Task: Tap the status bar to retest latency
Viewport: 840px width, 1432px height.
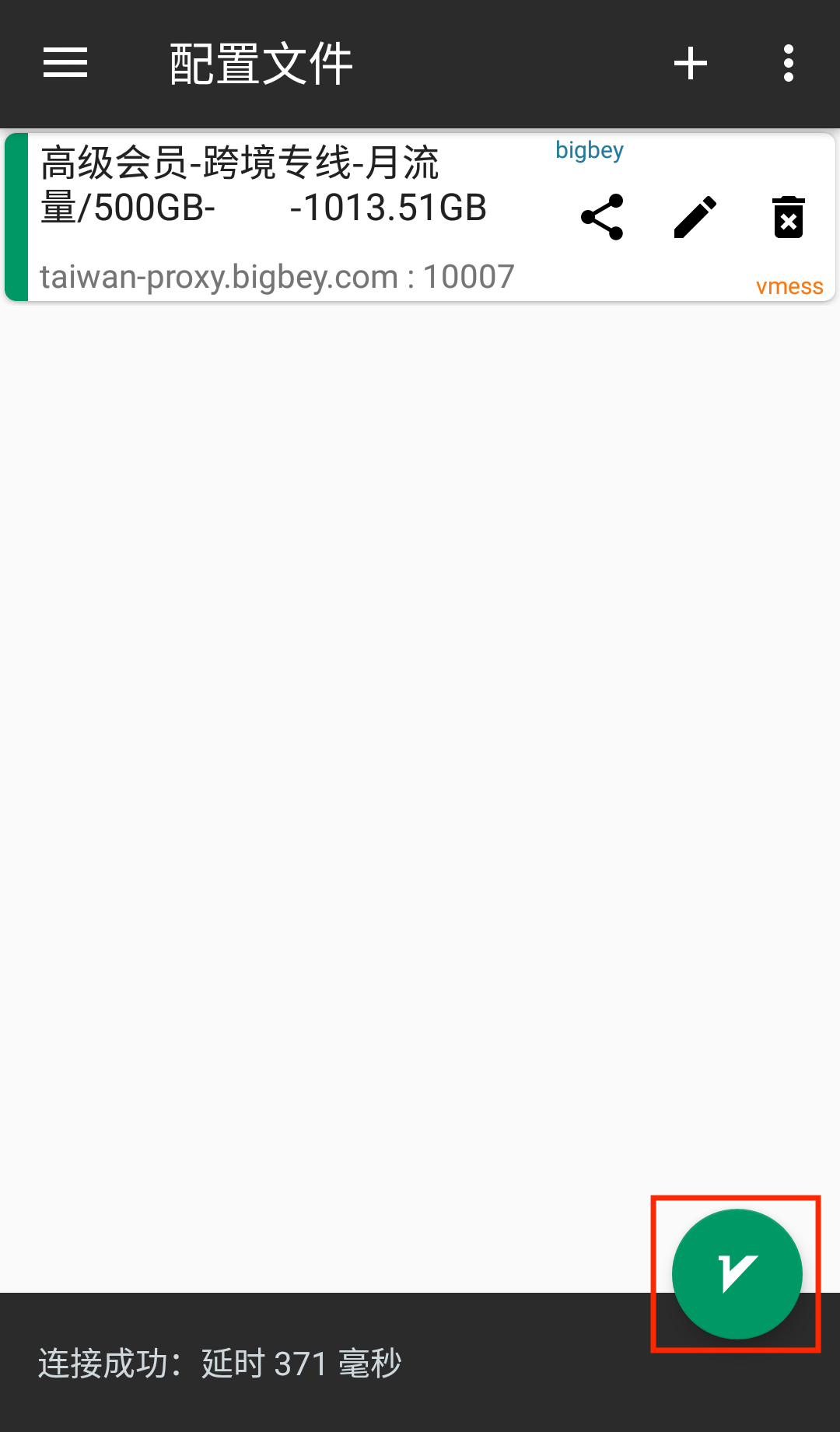Action: pos(311,1363)
